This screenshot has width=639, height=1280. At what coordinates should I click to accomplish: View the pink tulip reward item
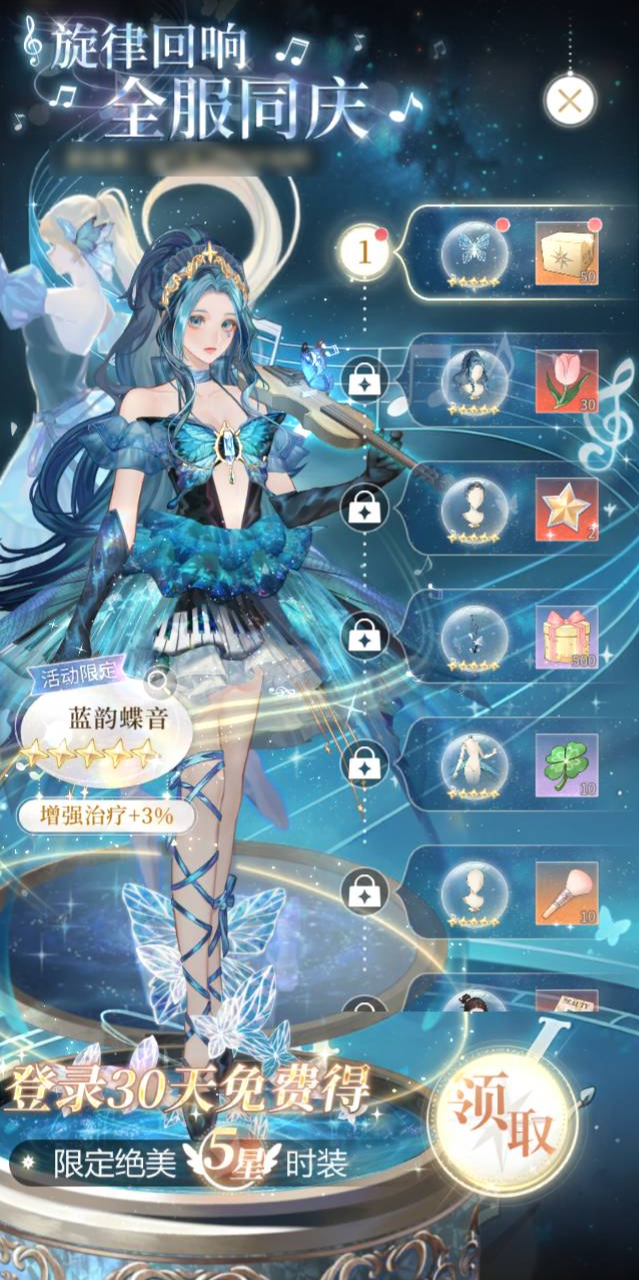(566, 380)
